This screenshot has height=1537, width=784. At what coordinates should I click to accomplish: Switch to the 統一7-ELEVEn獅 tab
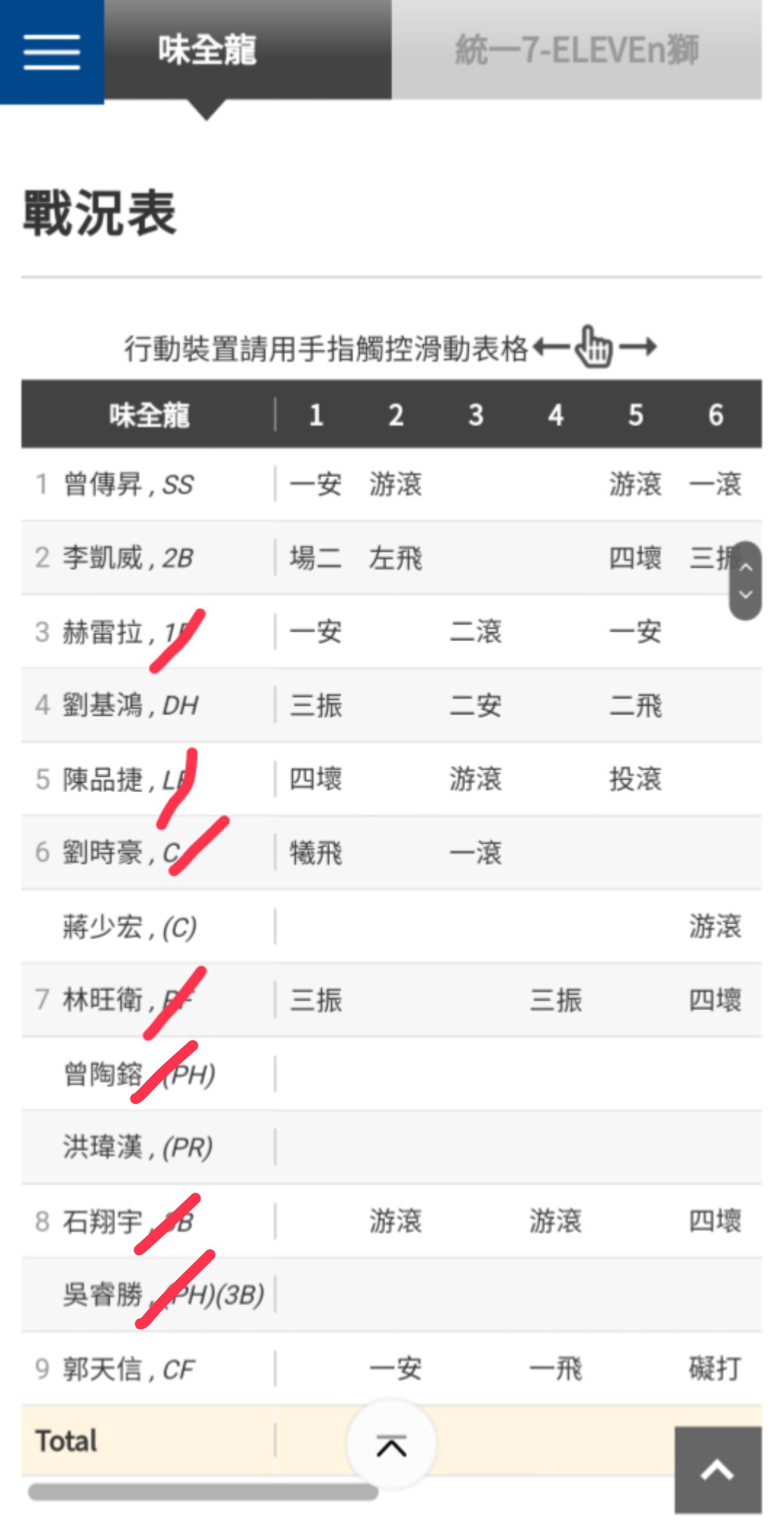(576, 49)
